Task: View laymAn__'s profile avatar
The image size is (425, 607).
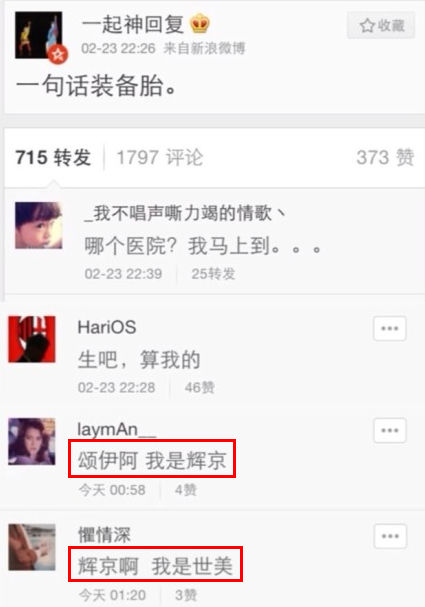Action: pyautogui.click(x=32, y=441)
